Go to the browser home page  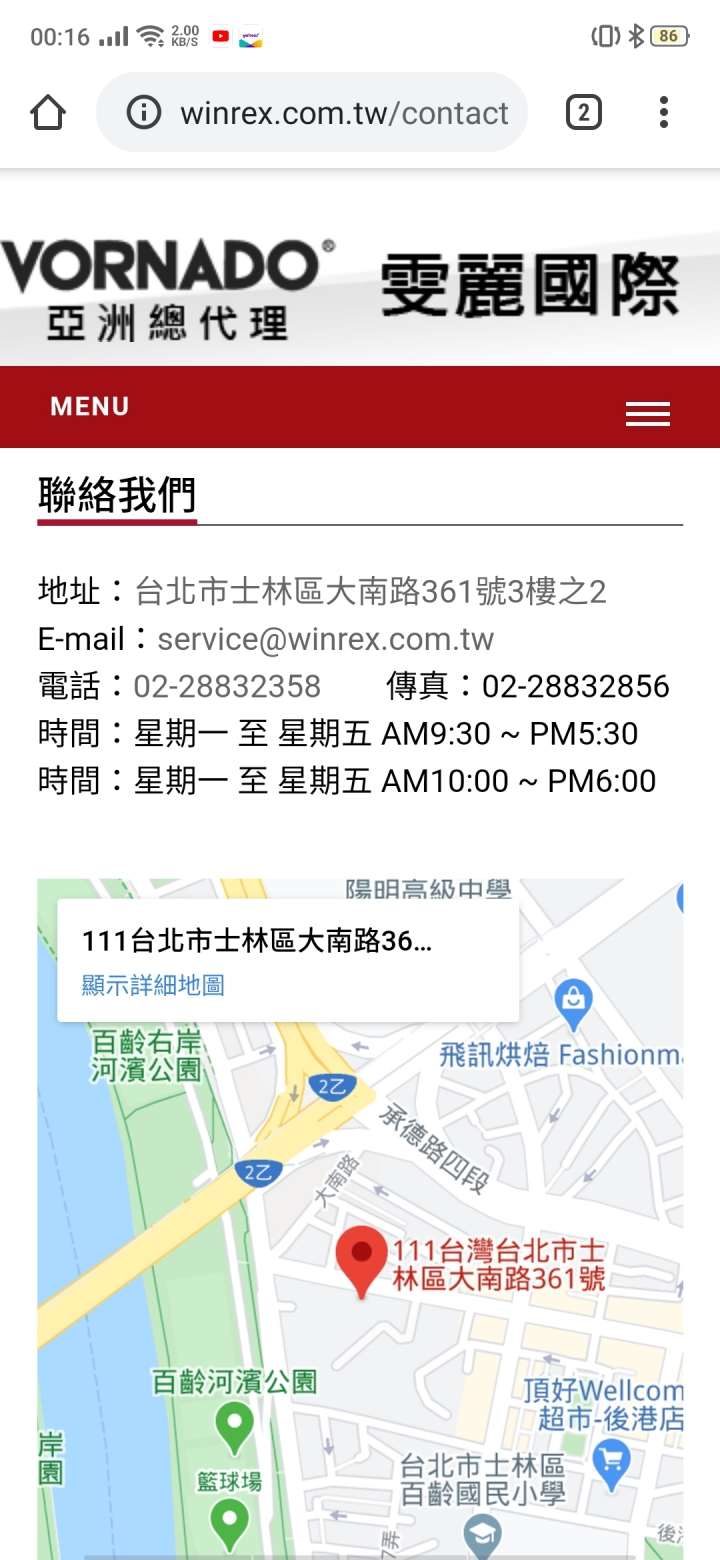(48, 113)
